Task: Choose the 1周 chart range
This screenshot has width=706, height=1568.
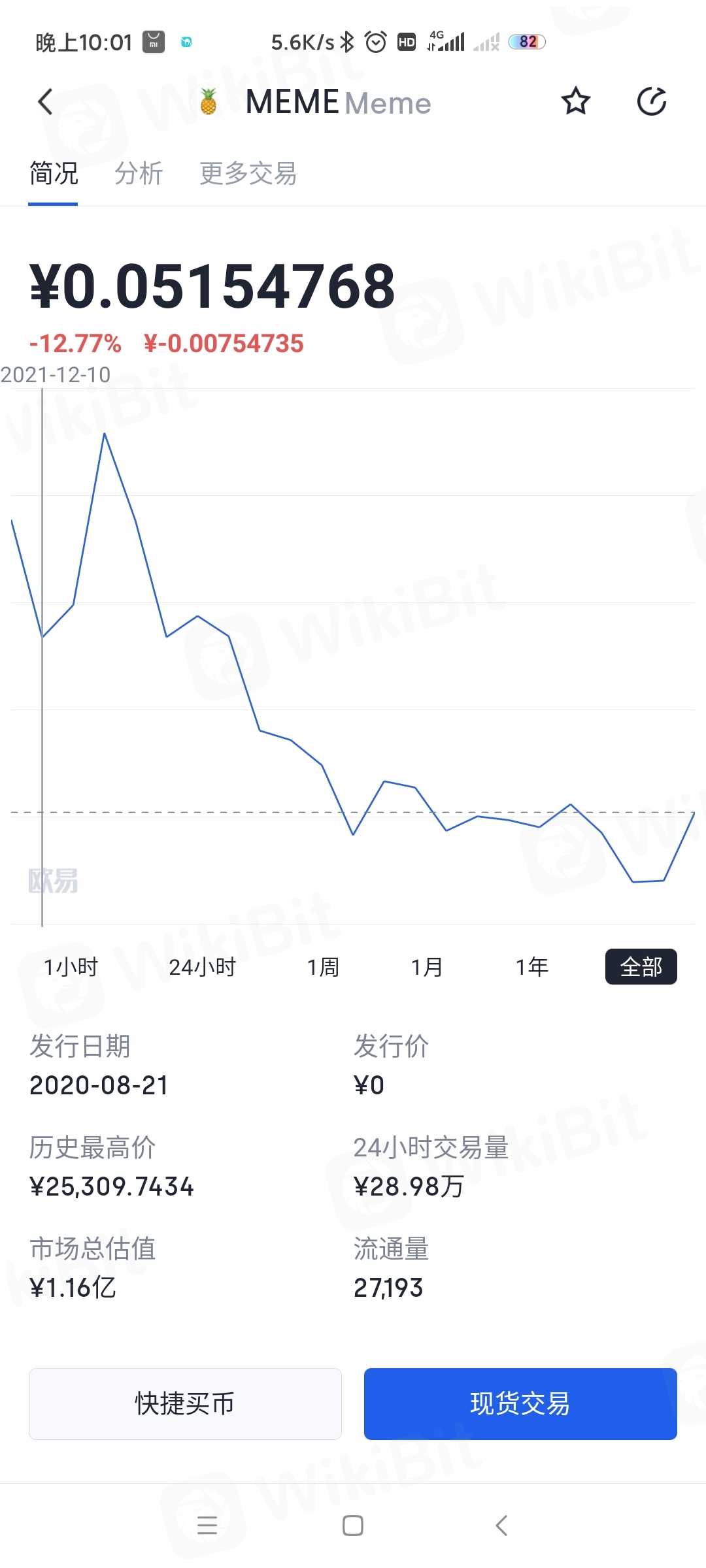Action: 324,967
